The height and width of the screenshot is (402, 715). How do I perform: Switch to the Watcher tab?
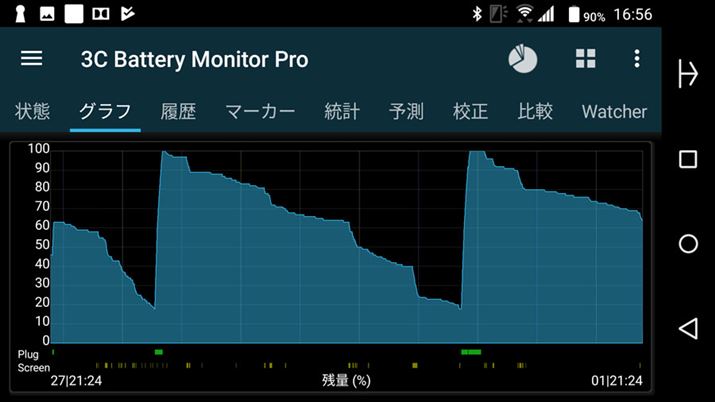[x=614, y=111]
